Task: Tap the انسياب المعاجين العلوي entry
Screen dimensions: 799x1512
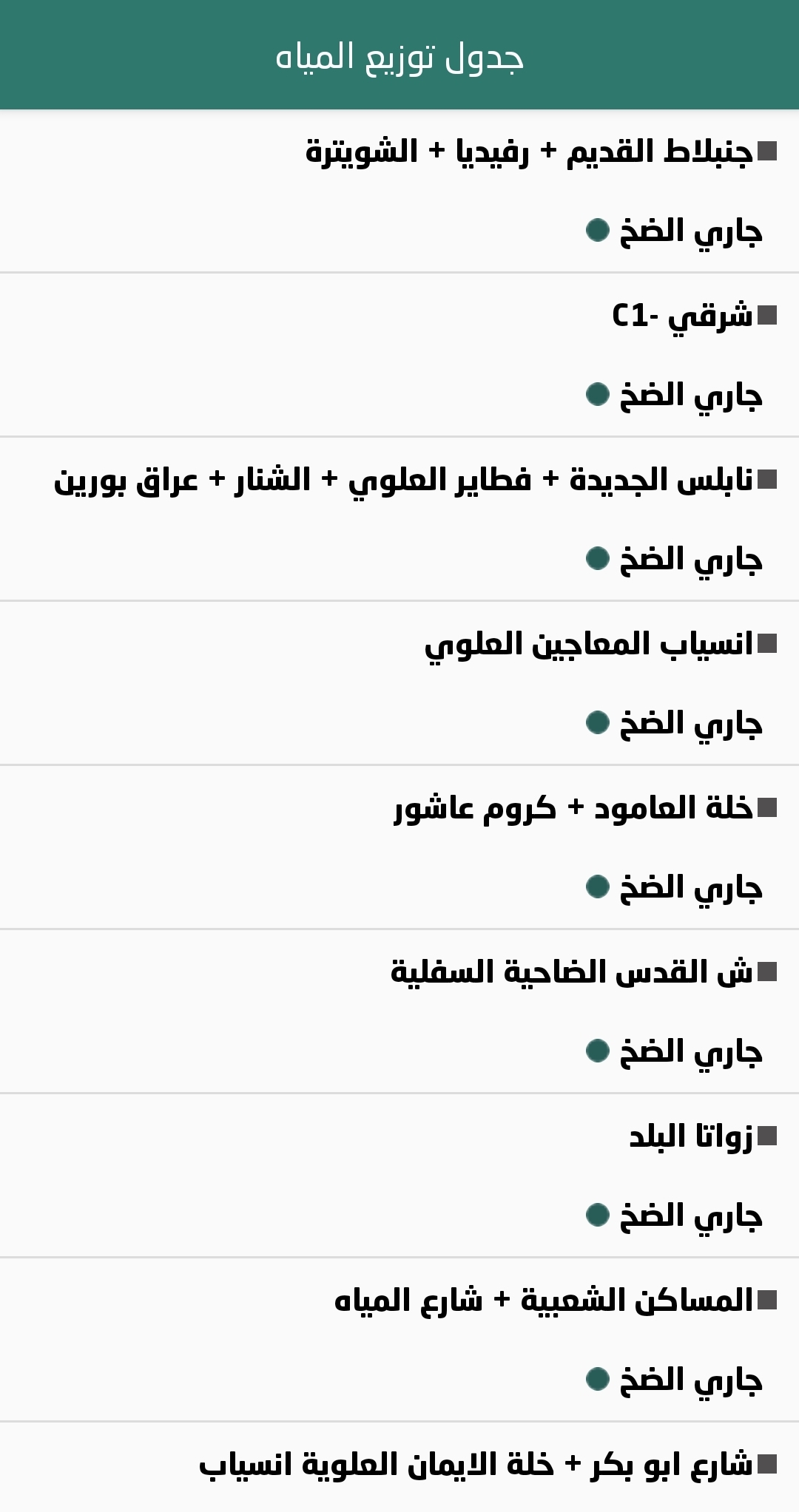Action: point(588,645)
